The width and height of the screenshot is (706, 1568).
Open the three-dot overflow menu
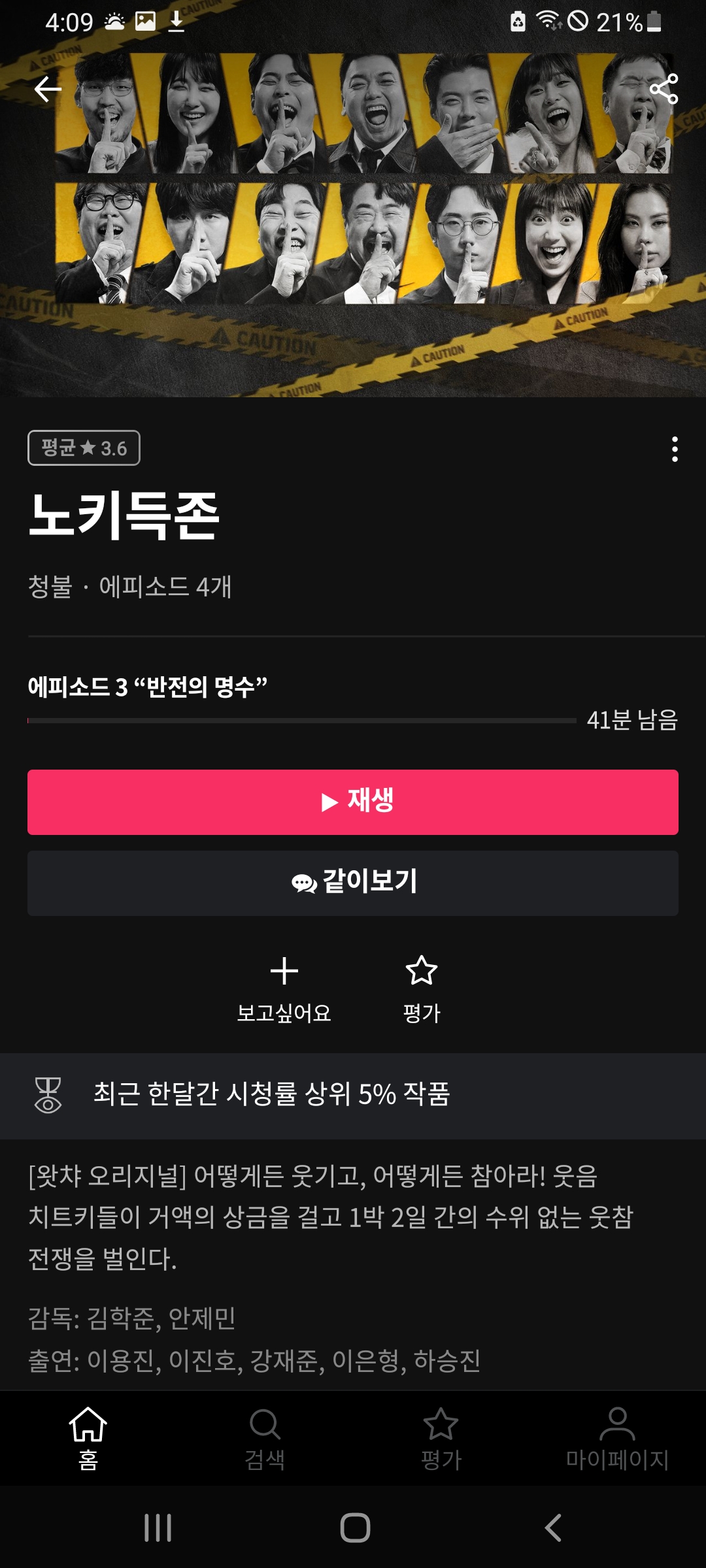point(675,449)
